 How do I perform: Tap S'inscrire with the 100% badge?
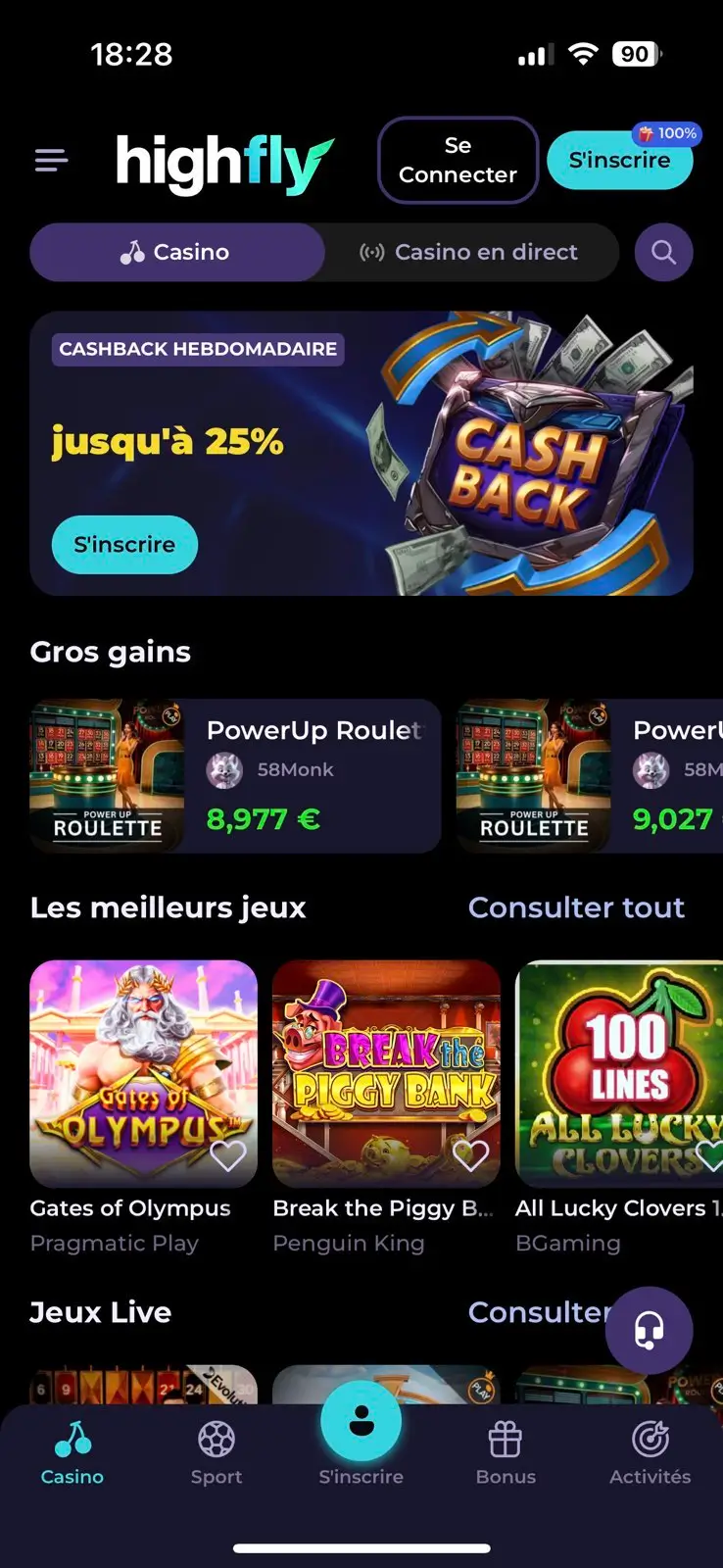619,160
